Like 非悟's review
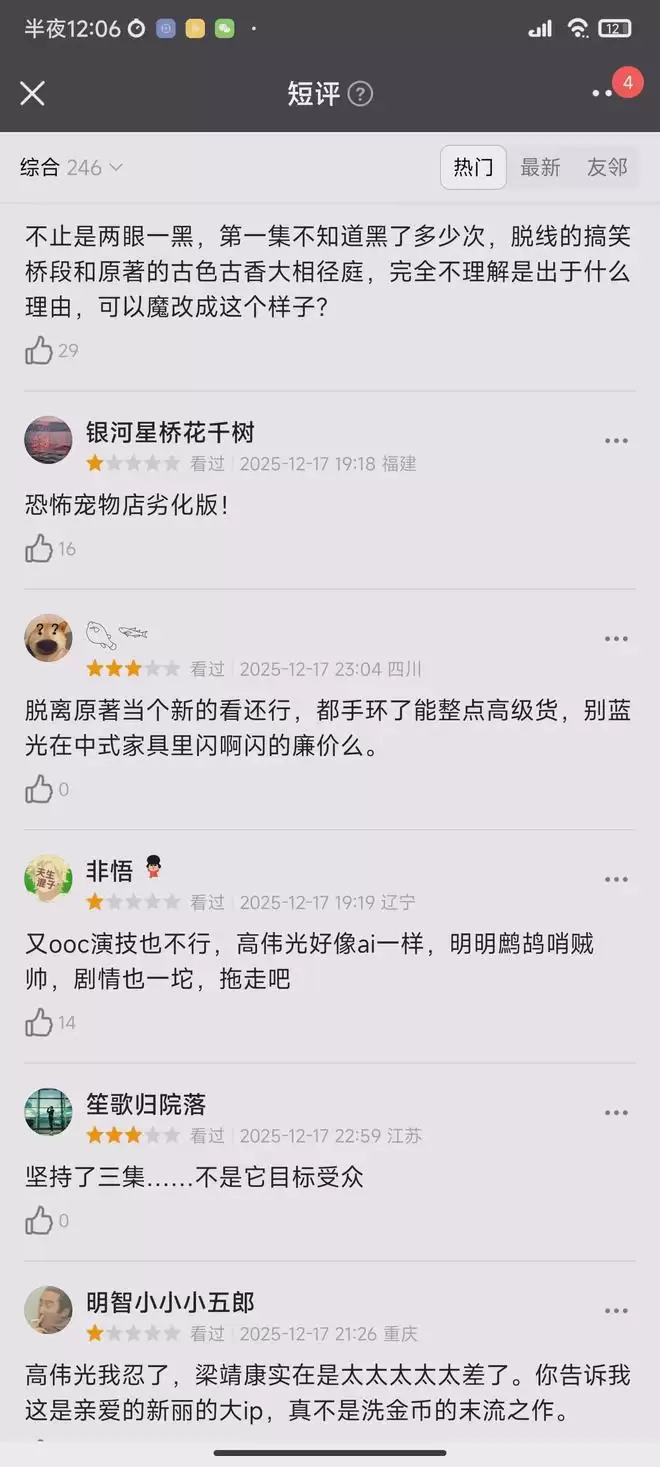660x1467 pixels. click(x=40, y=1022)
